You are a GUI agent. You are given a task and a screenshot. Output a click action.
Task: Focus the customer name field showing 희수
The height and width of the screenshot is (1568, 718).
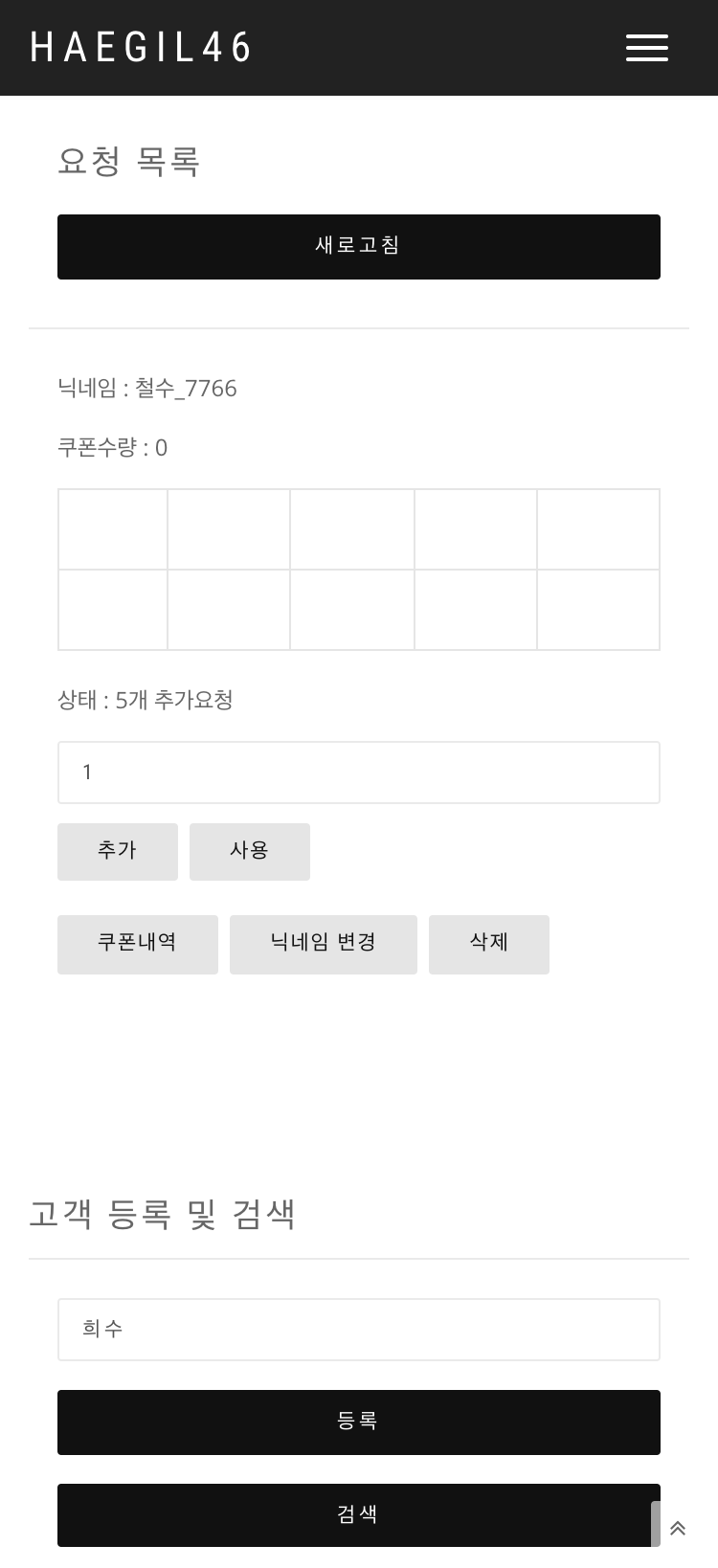[359, 1330]
